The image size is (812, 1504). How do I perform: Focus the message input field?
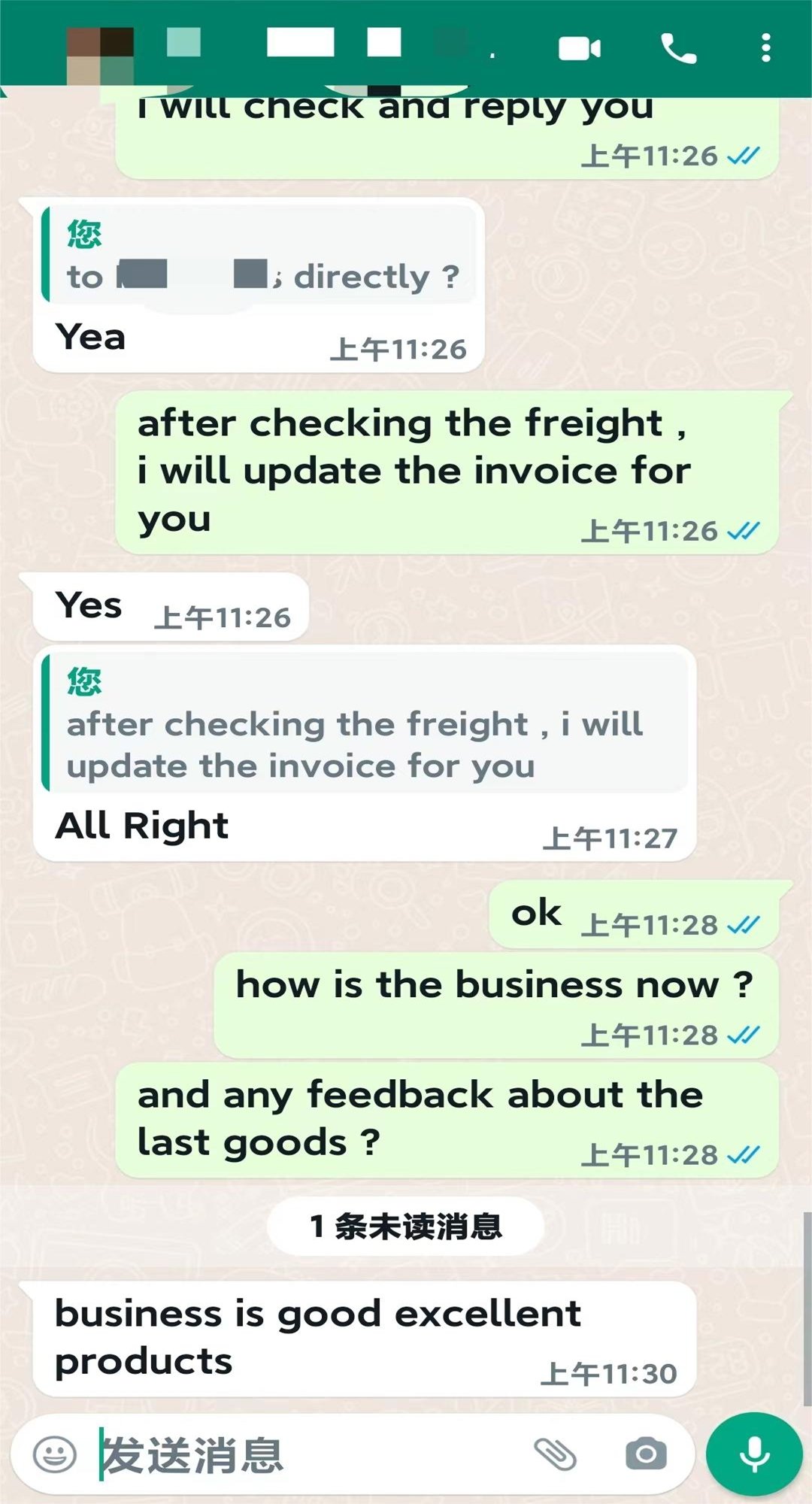(301, 1454)
